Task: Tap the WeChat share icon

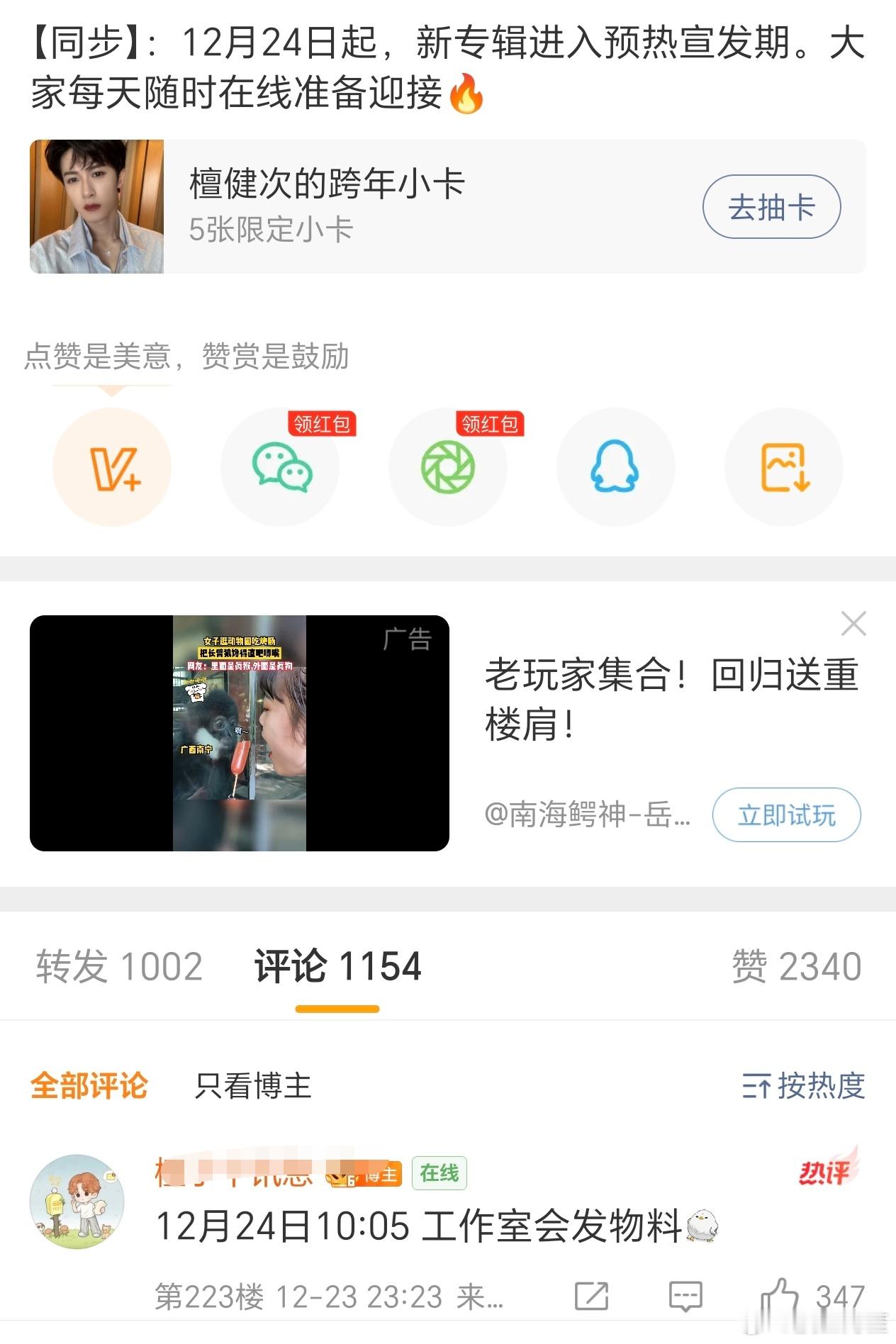Action: (x=279, y=467)
